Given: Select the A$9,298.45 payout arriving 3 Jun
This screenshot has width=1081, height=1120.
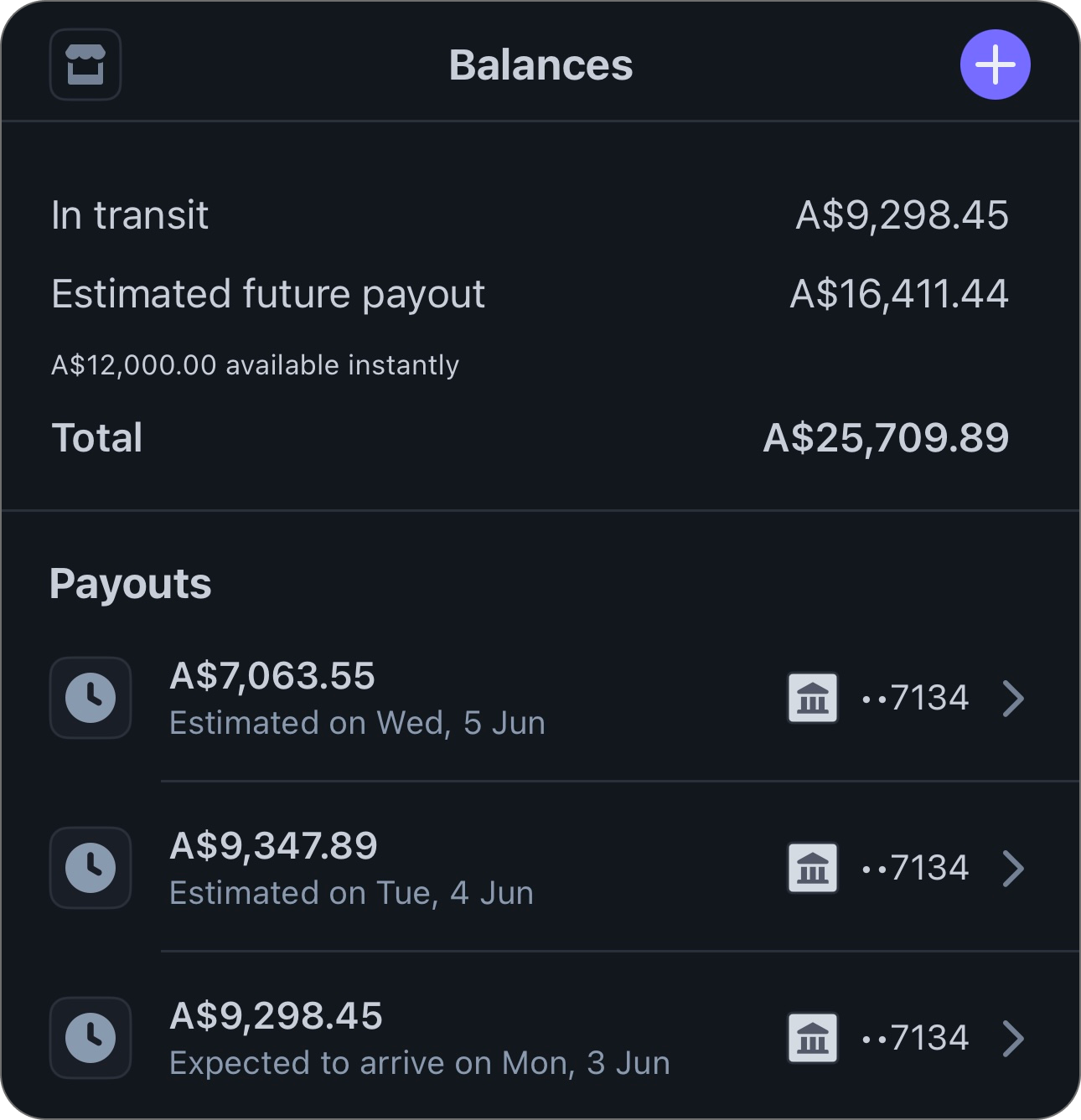Looking at the screenshot, I should (x=536, y=1038).
